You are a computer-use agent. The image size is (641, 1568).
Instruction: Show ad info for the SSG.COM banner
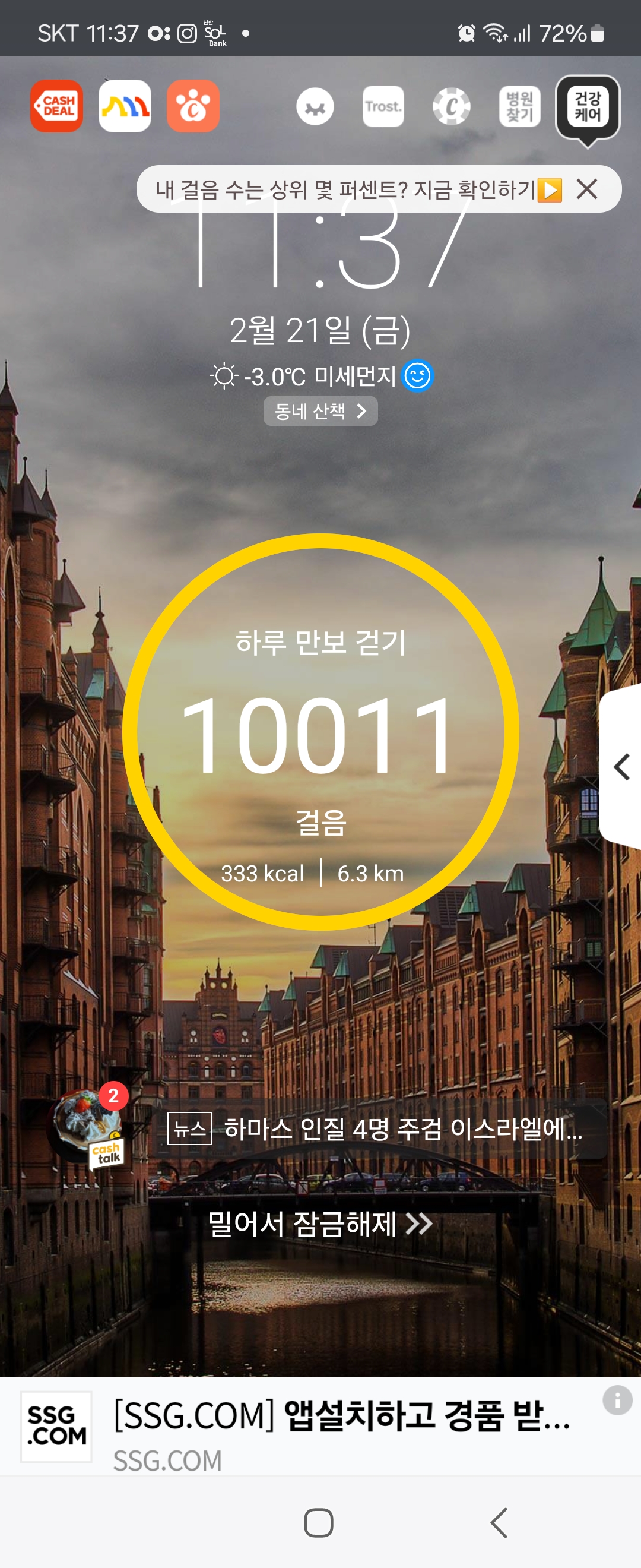[617, 1400]
